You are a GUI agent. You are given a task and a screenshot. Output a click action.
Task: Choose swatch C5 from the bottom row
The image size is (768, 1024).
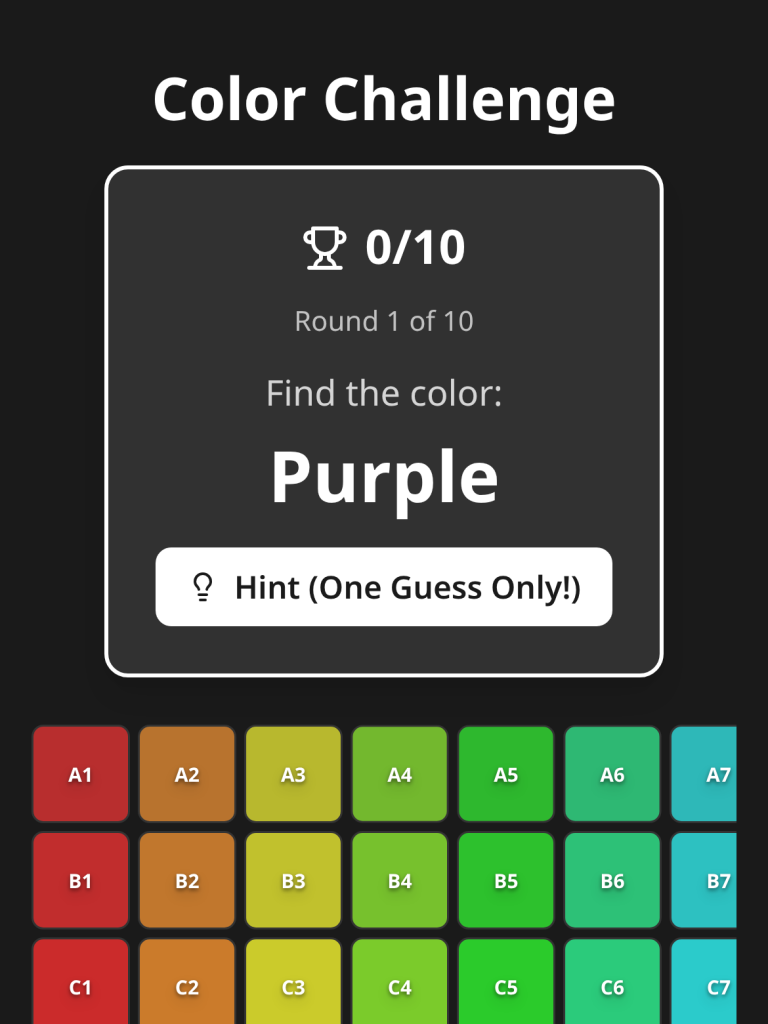(x=505, y=985)
